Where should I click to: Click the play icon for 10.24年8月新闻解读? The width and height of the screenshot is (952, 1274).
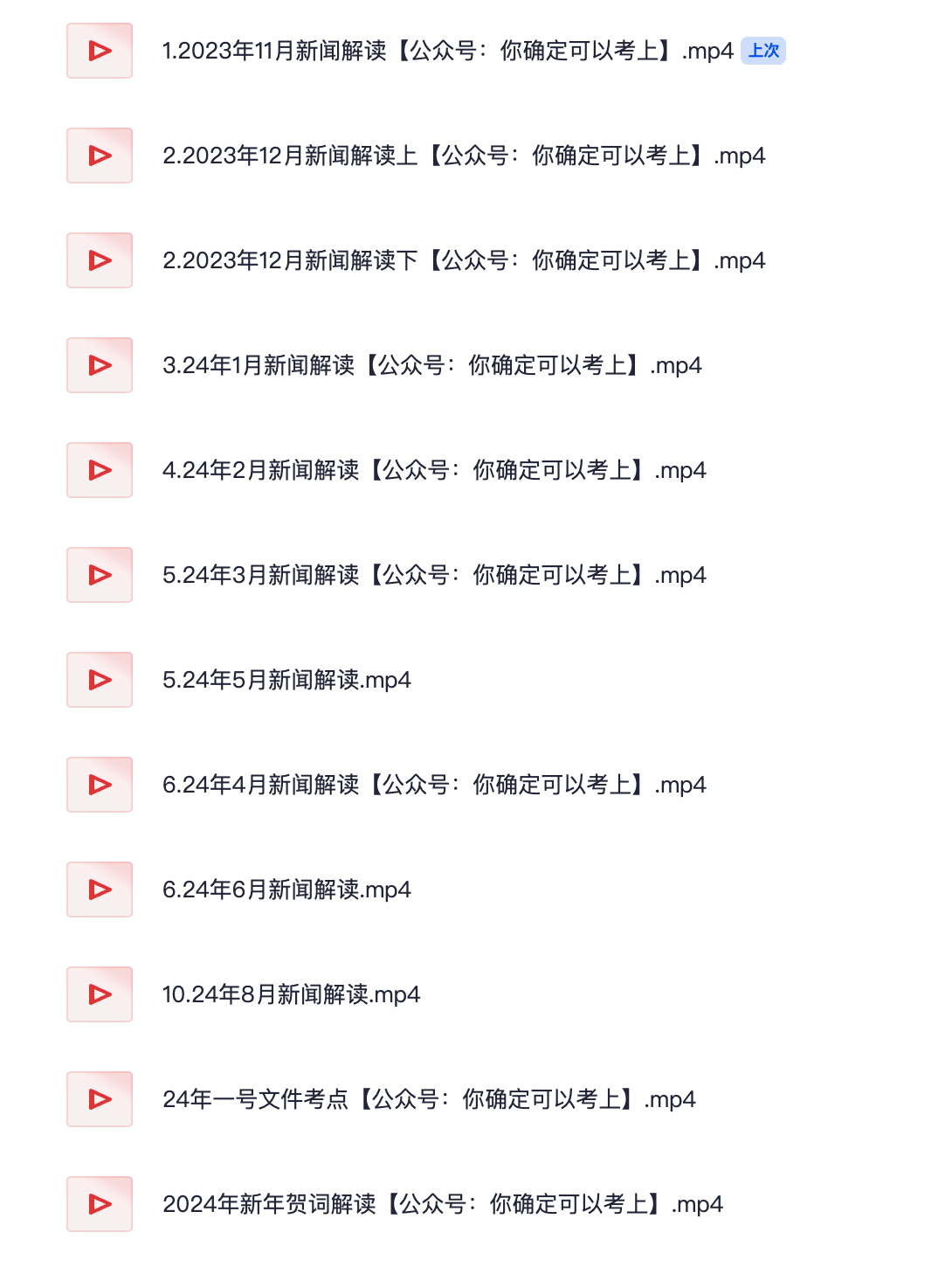99,994
